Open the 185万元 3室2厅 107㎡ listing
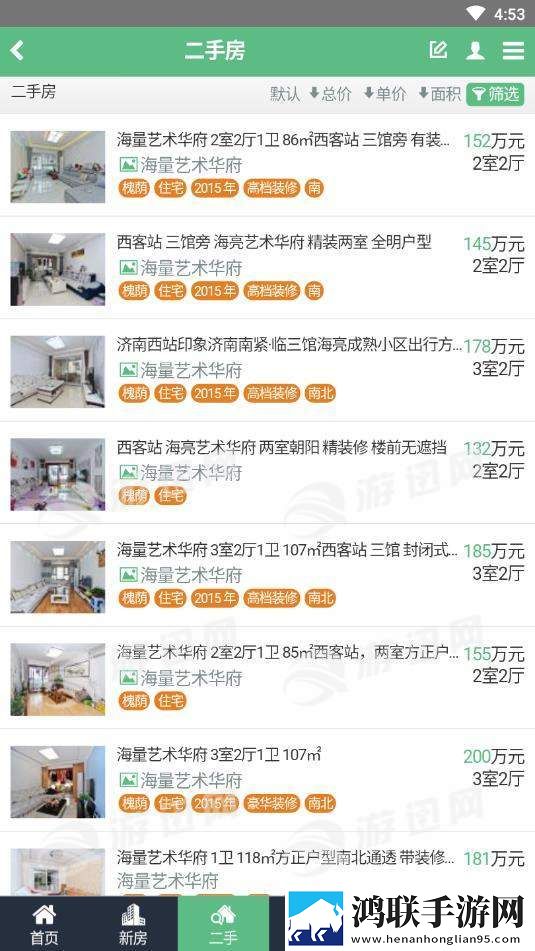The height and width of the screenshot is (951, 535). pos(268,575)
